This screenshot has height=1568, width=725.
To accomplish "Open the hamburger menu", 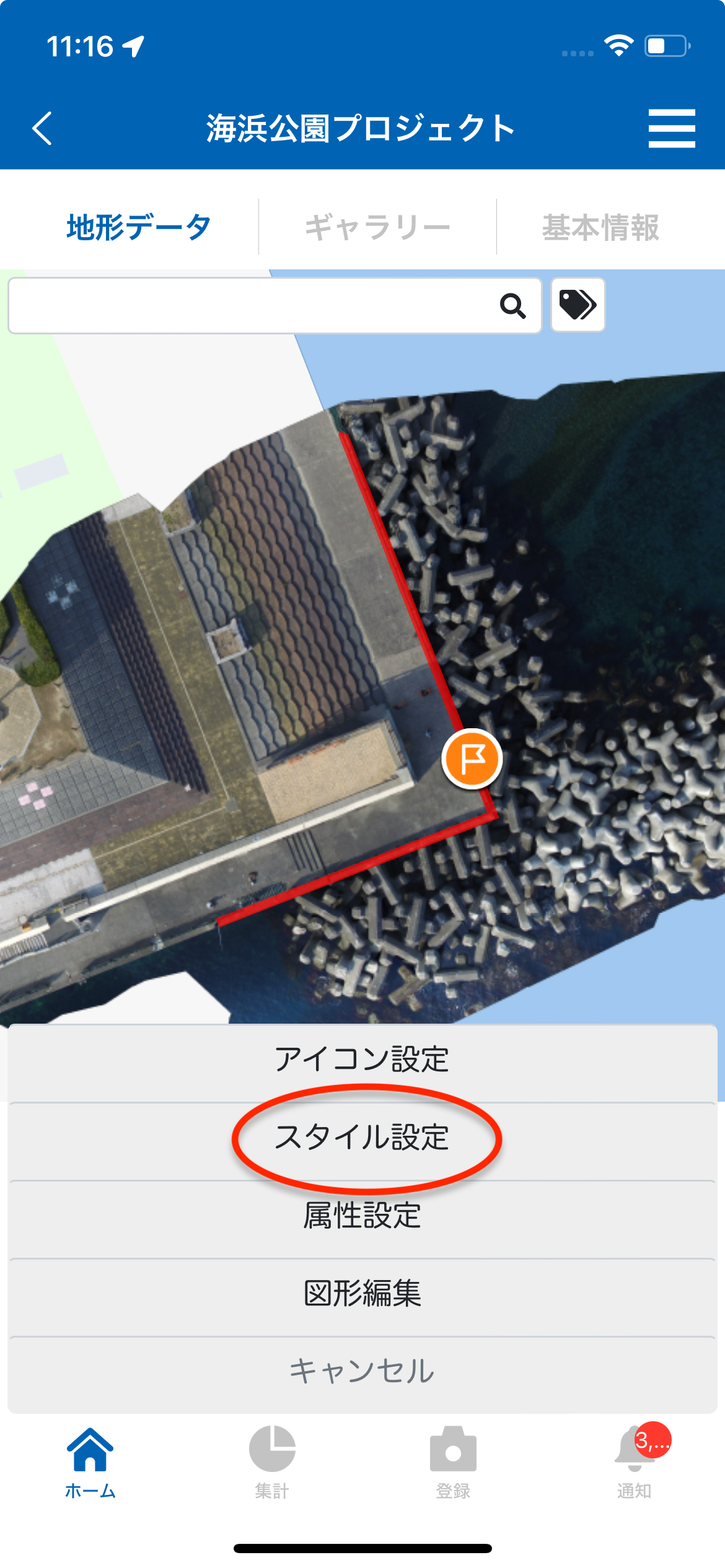I will tap(672, 128).
